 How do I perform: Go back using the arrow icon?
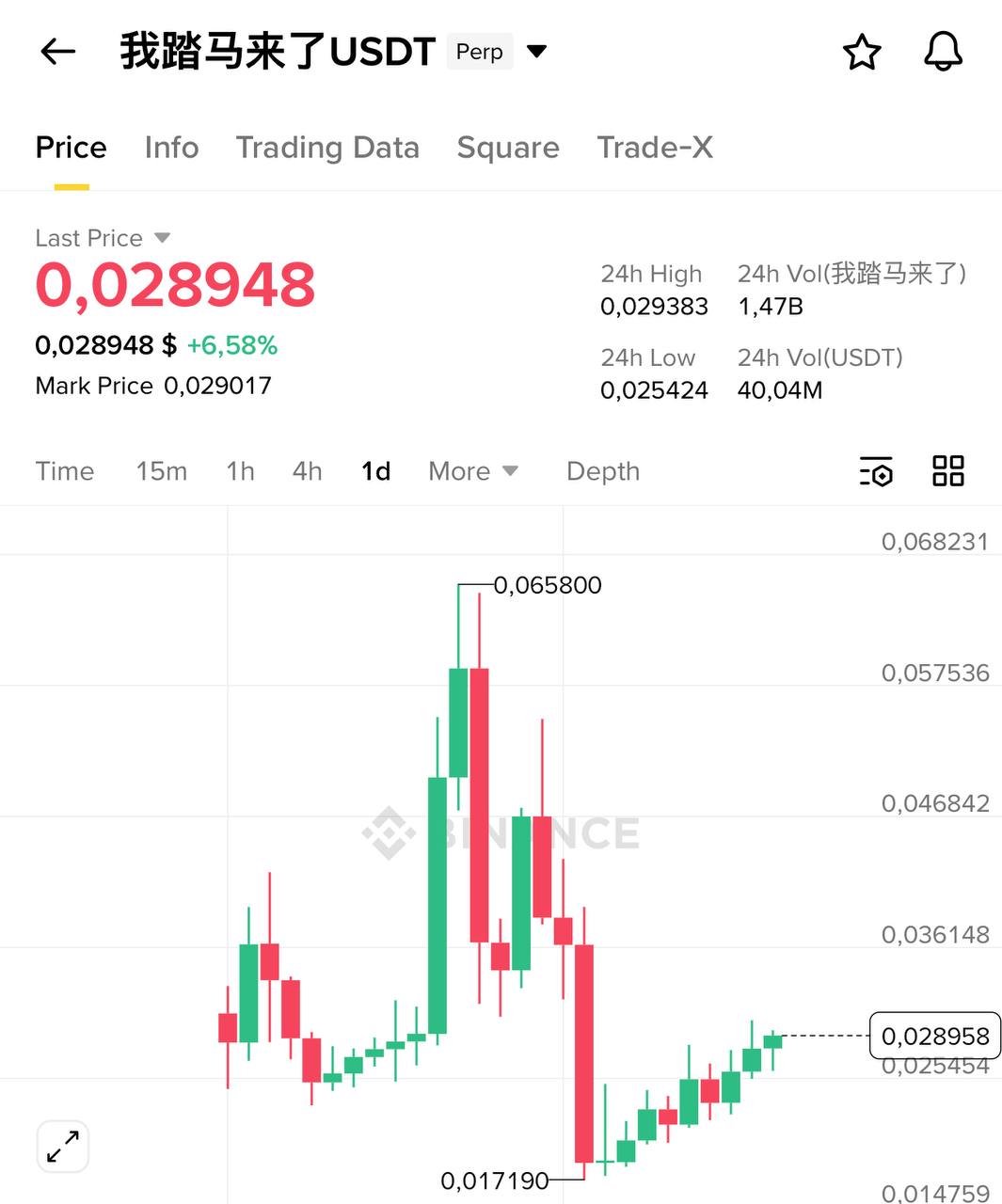tap(58, 52)
